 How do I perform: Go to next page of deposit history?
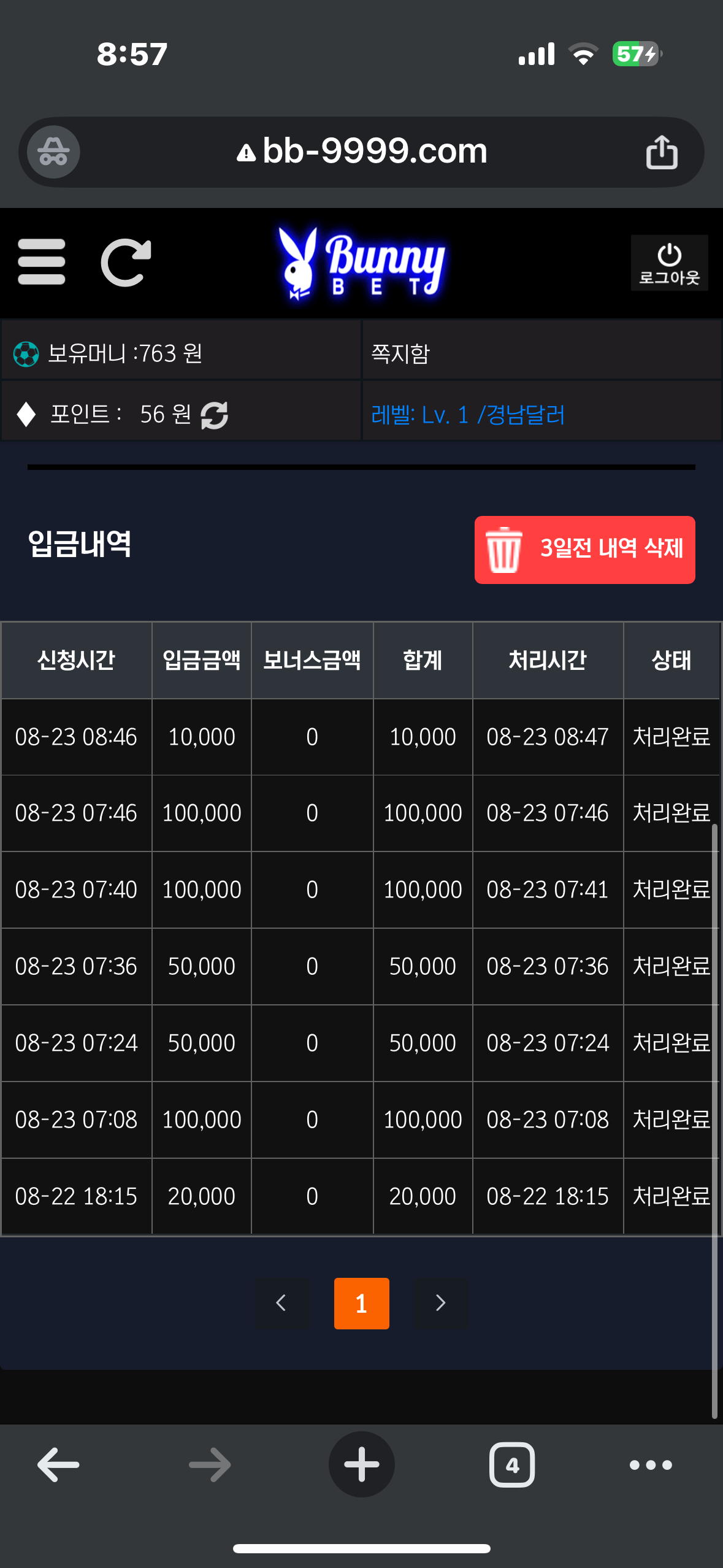point(440,1303)
